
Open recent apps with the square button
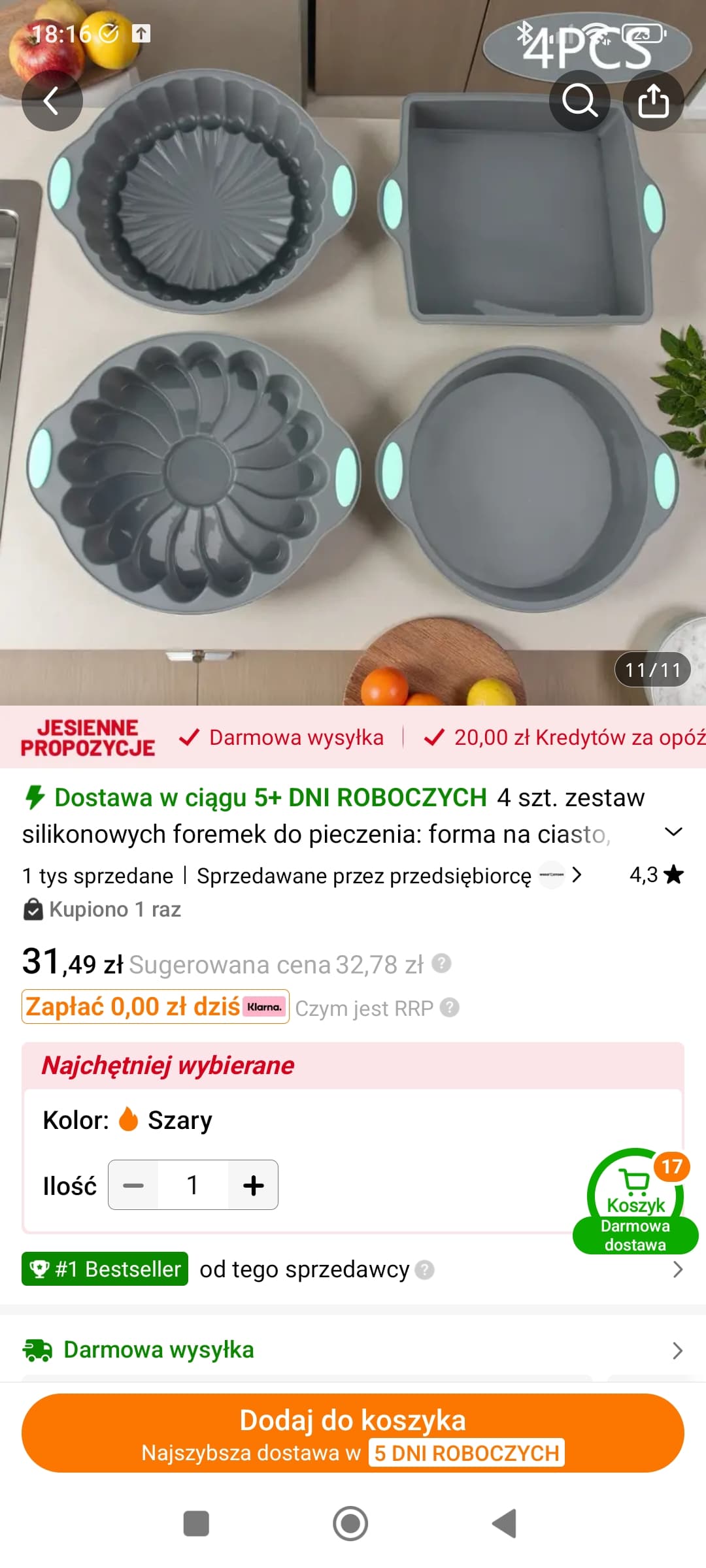click(196, 1524)
